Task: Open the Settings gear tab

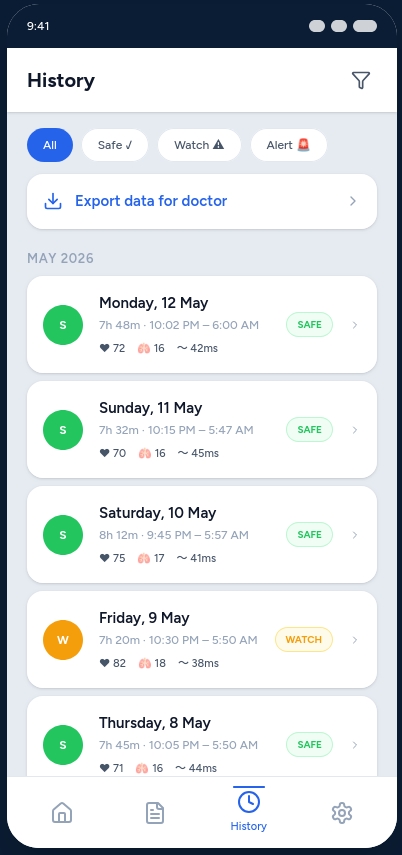Action: click(342, 813)
